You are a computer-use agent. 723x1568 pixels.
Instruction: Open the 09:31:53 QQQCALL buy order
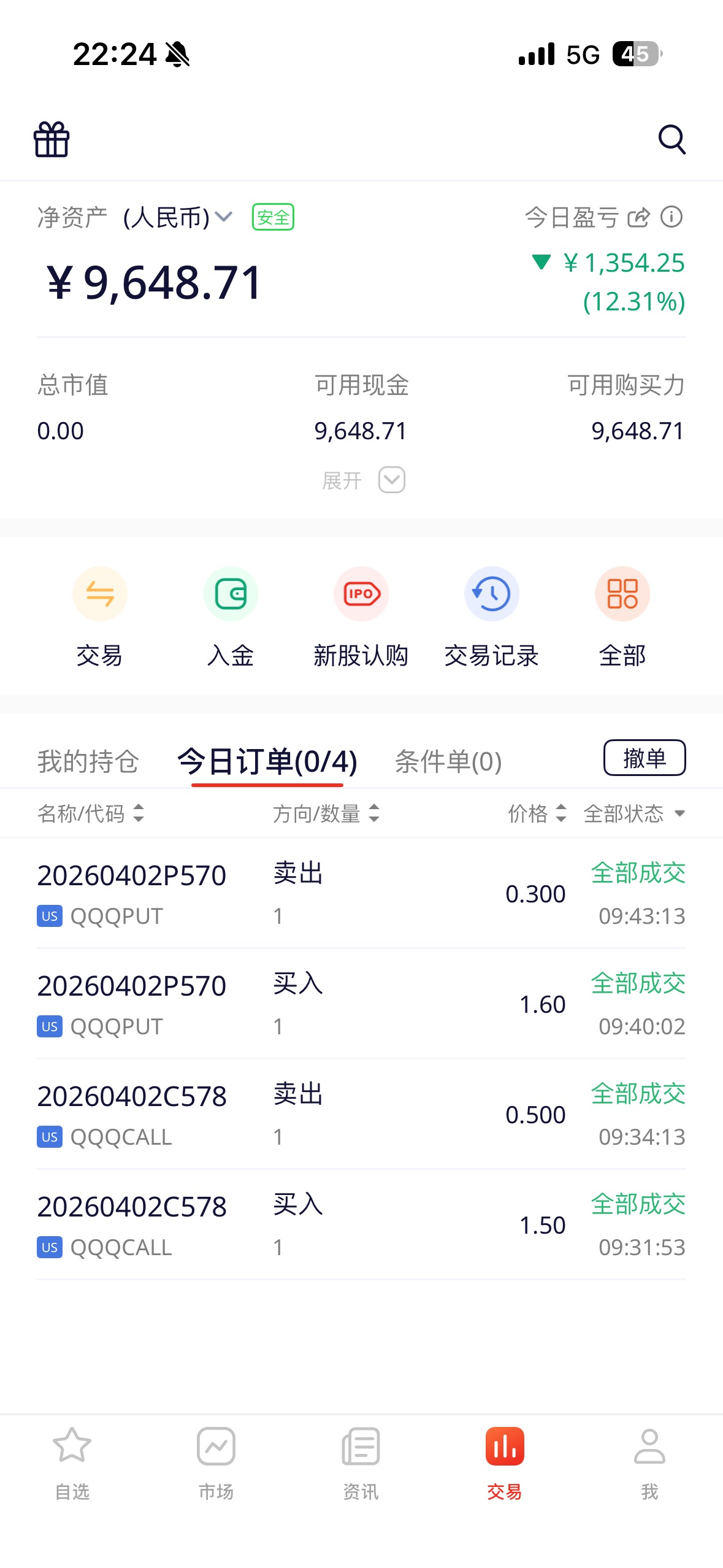point(361,1225)
